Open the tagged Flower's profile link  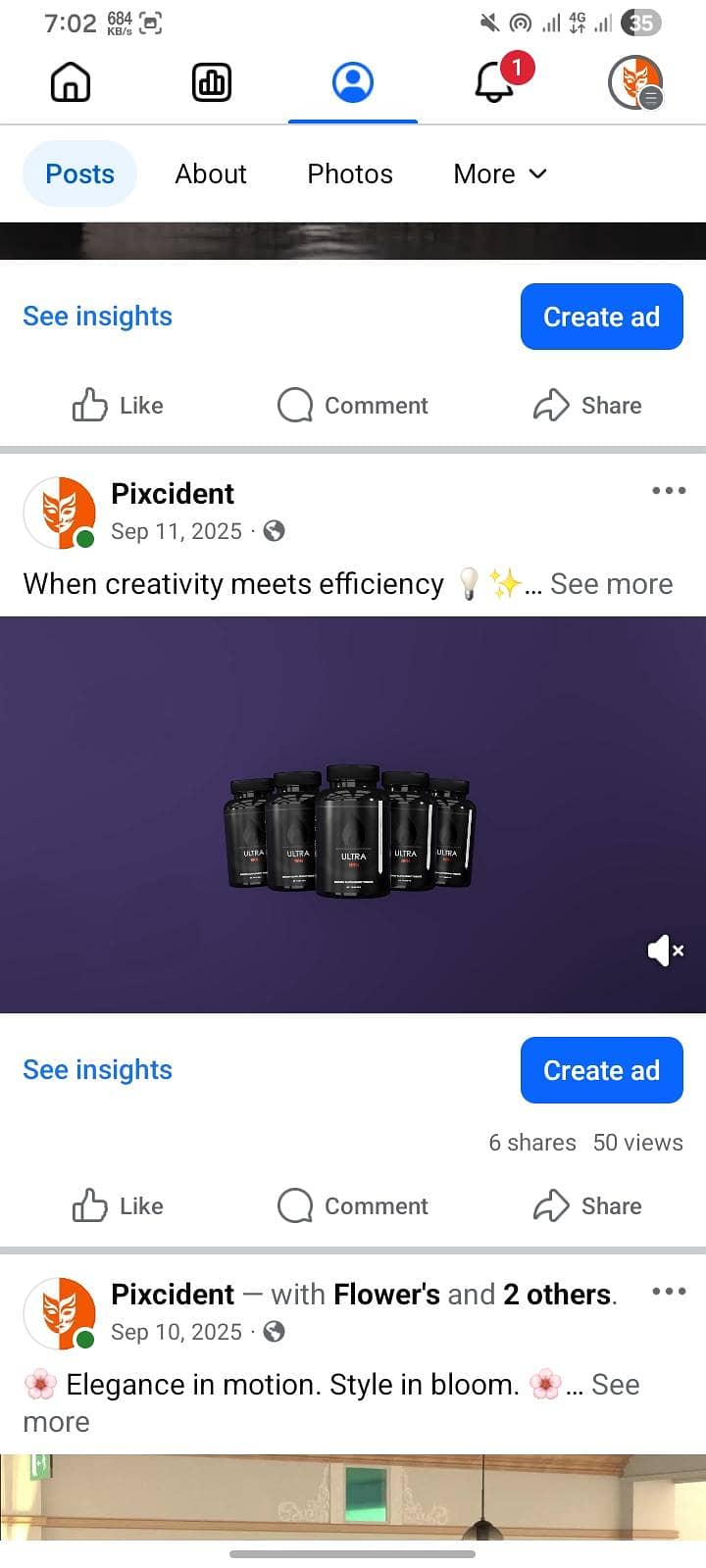click(386, 1294)
